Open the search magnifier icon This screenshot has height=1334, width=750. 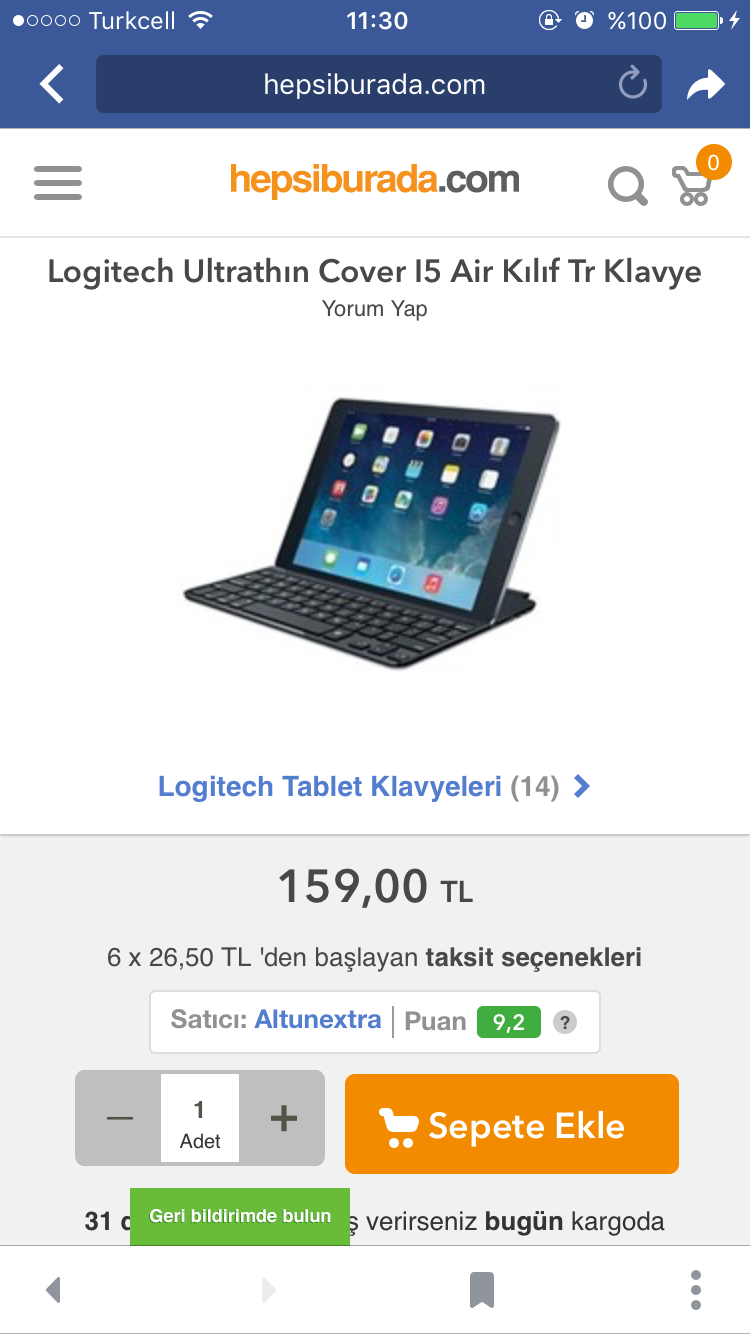pyautogui.click(x=628, y=185)
